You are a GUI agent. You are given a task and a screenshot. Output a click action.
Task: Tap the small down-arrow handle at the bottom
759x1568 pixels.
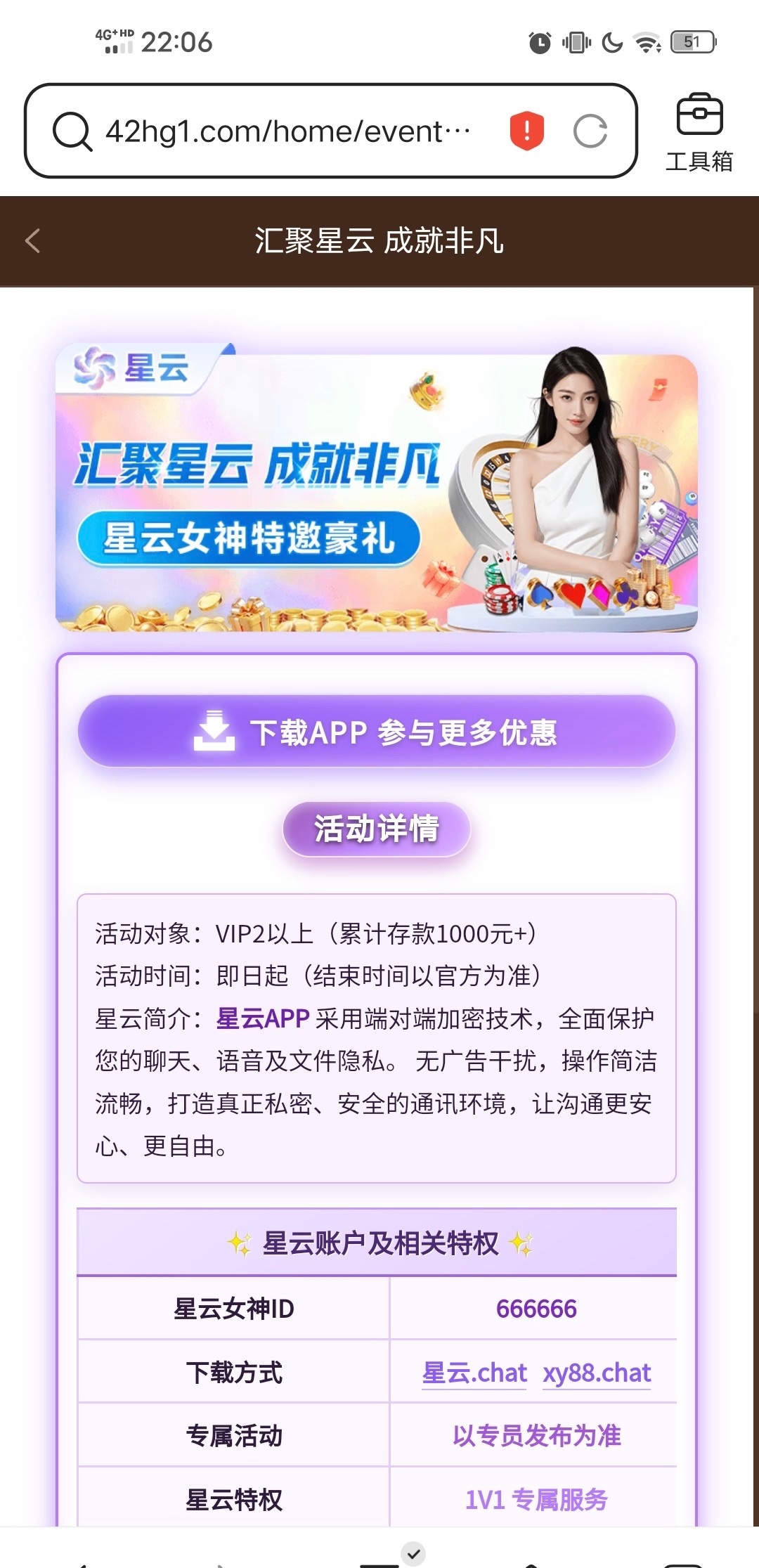[414, 1554]
